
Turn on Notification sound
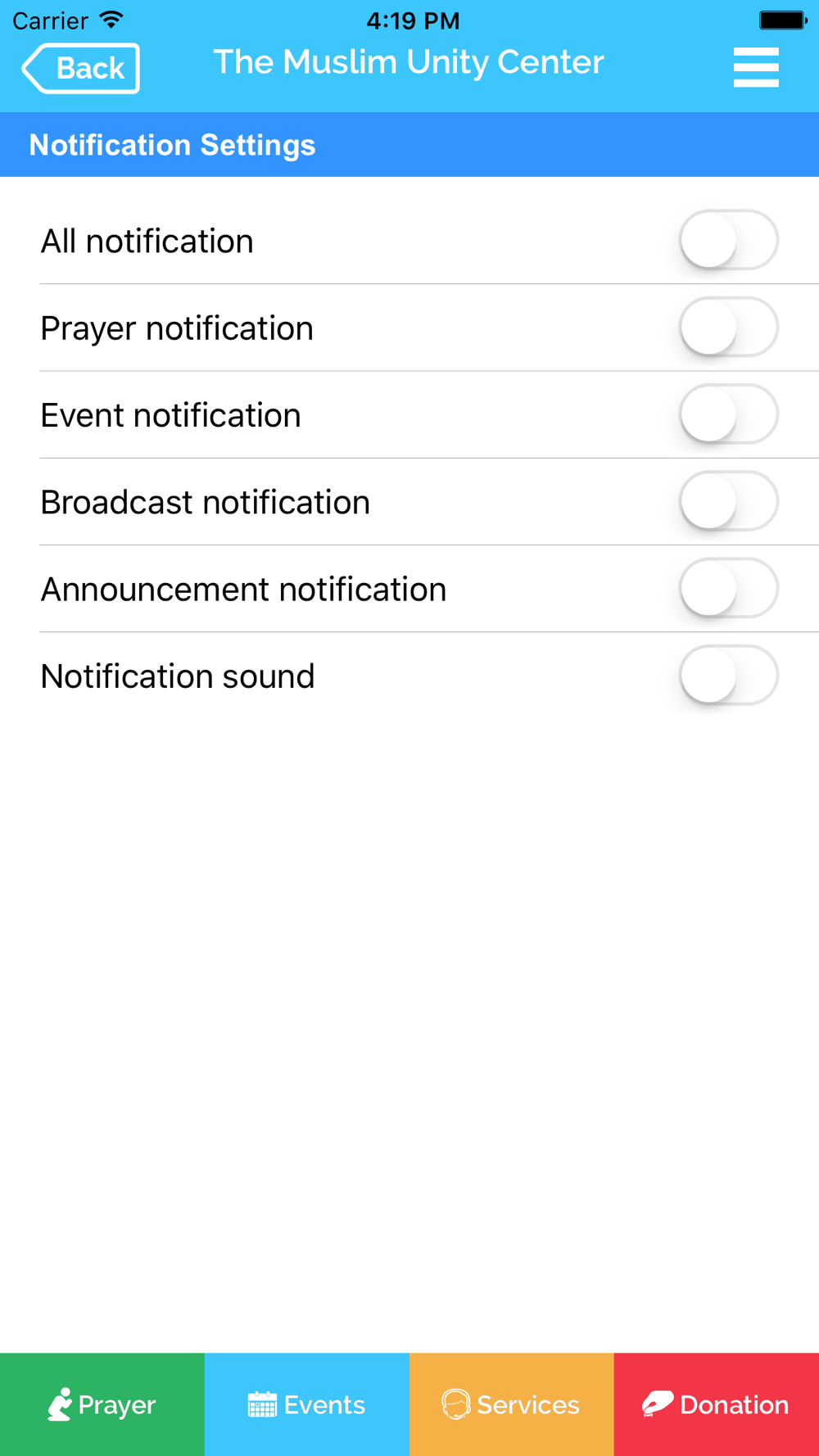728,676
